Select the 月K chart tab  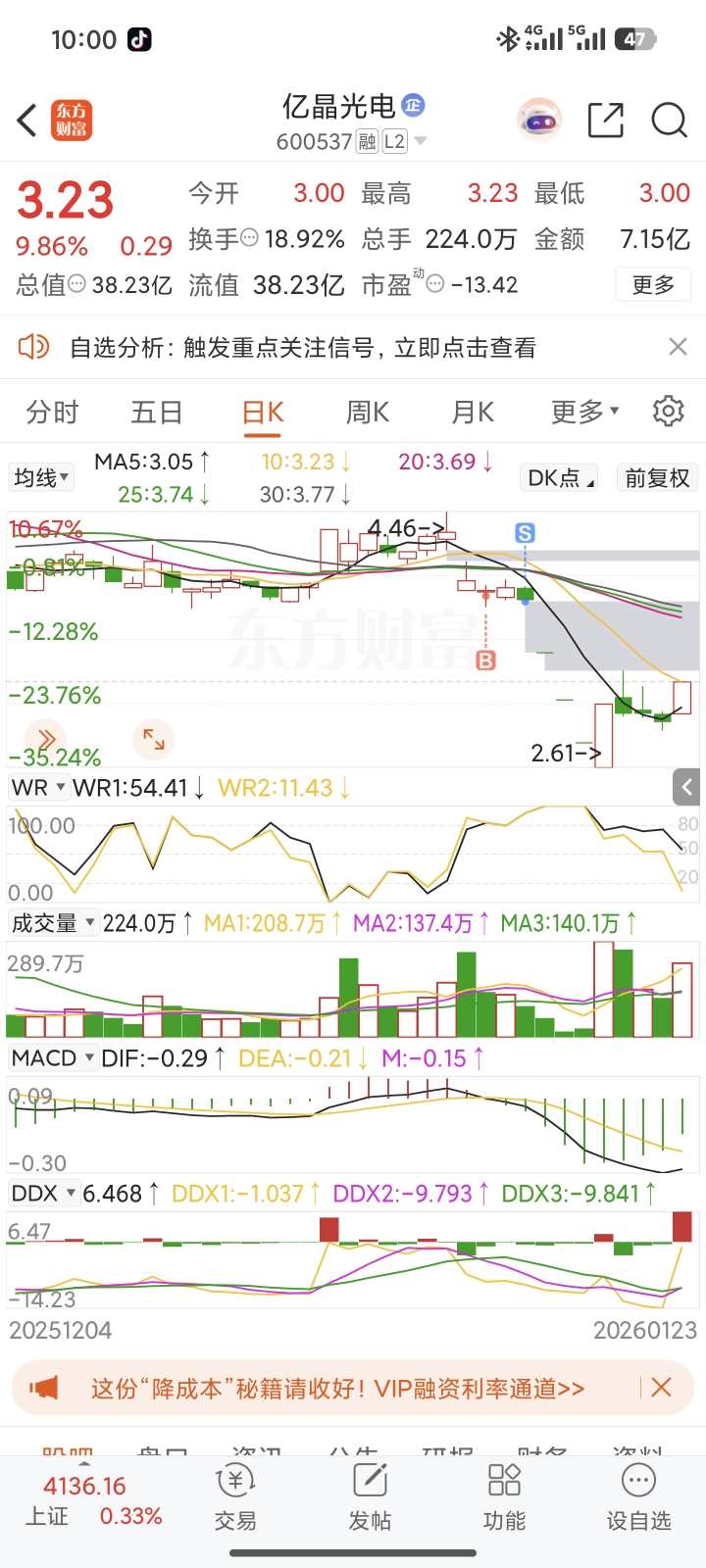point(473,413)
